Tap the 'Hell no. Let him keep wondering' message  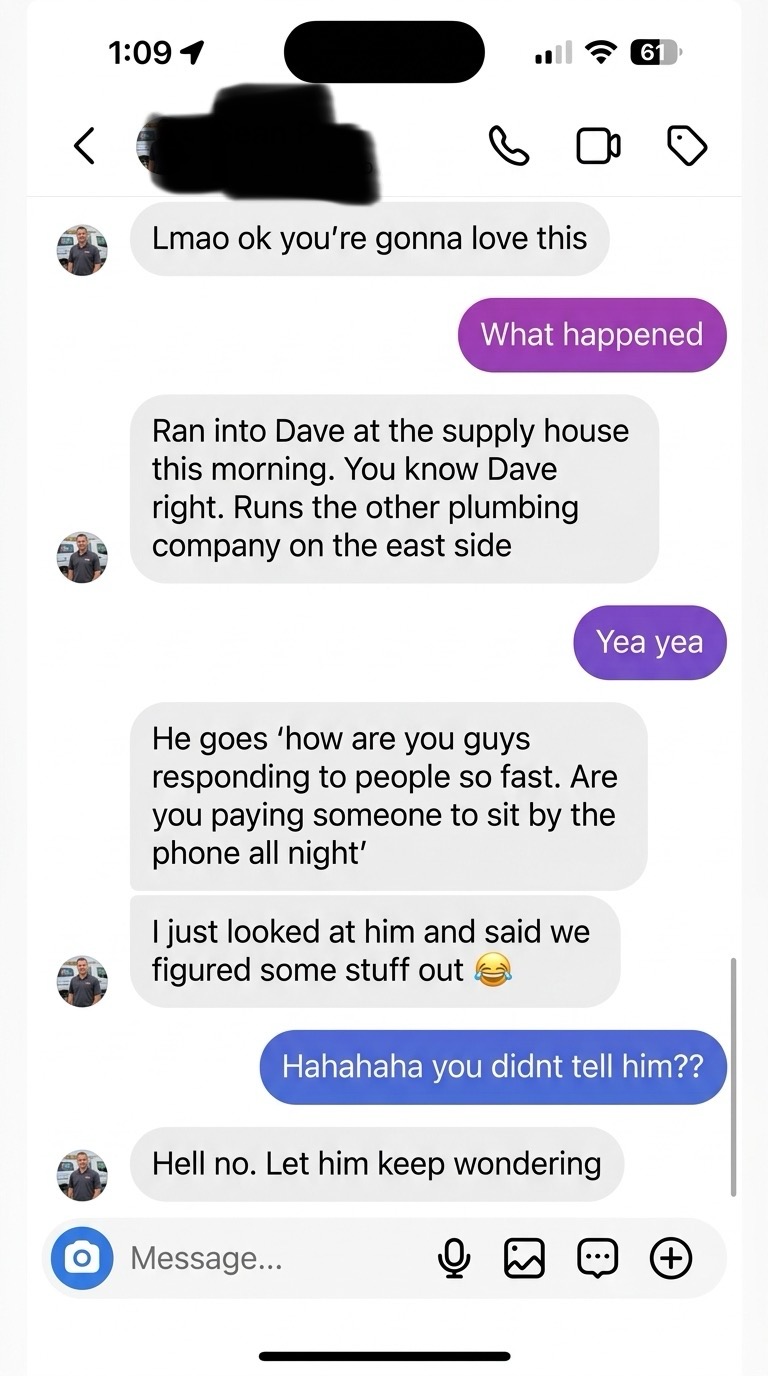(377, 1164)
